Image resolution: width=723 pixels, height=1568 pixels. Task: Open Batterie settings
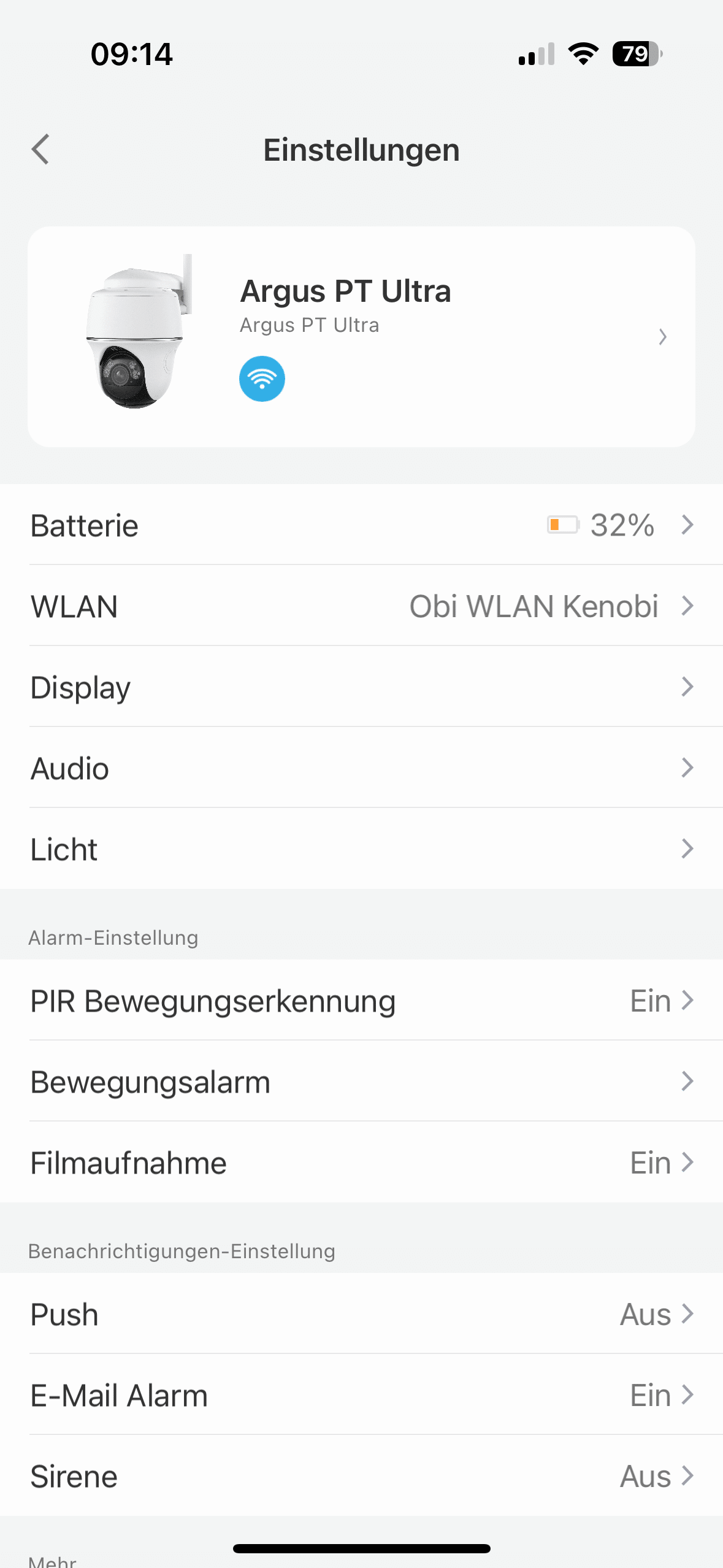[361, 525]
